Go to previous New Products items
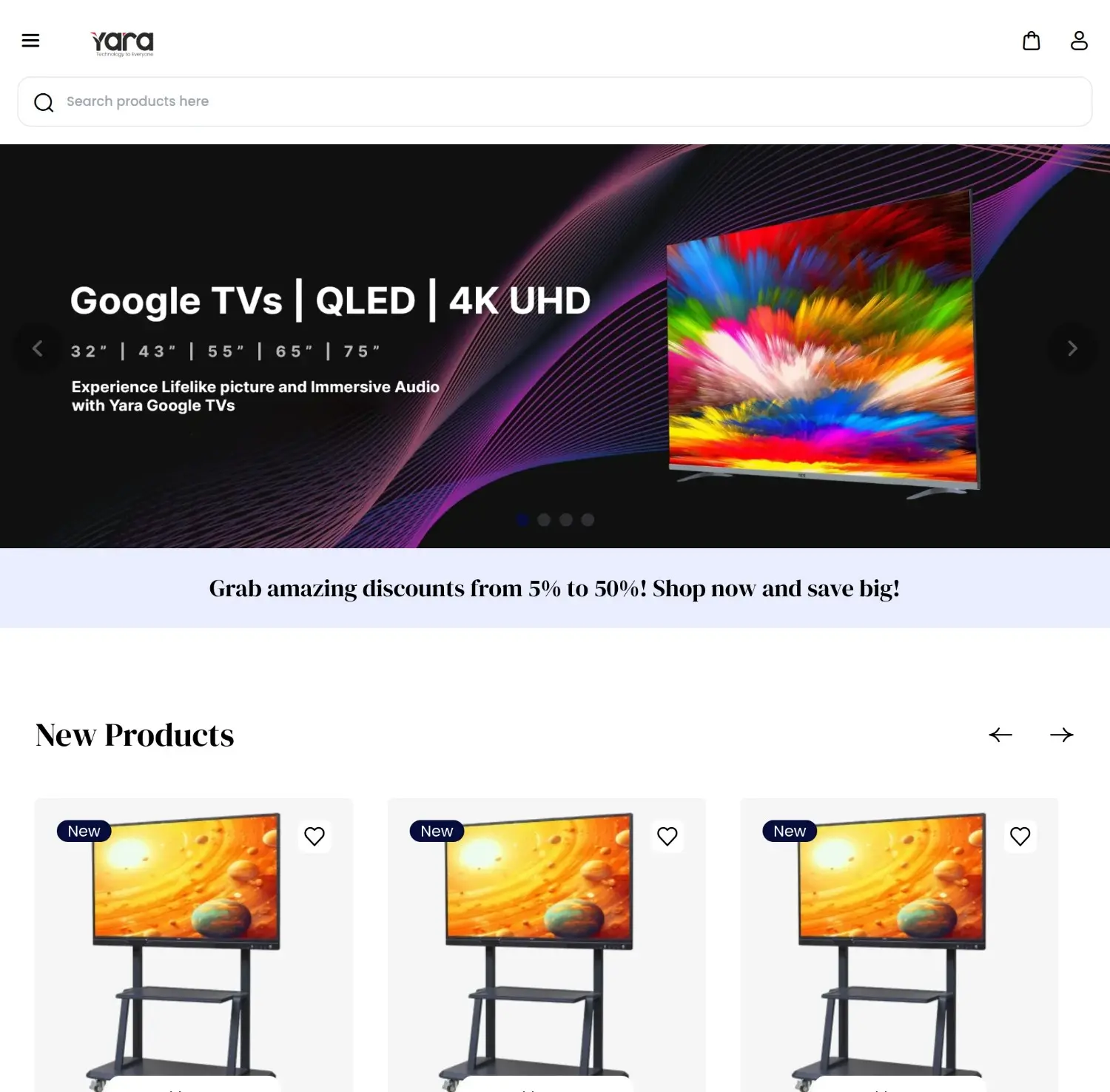The image size is (1110, 1092). pyautogui.click(x=1000, y=735)
